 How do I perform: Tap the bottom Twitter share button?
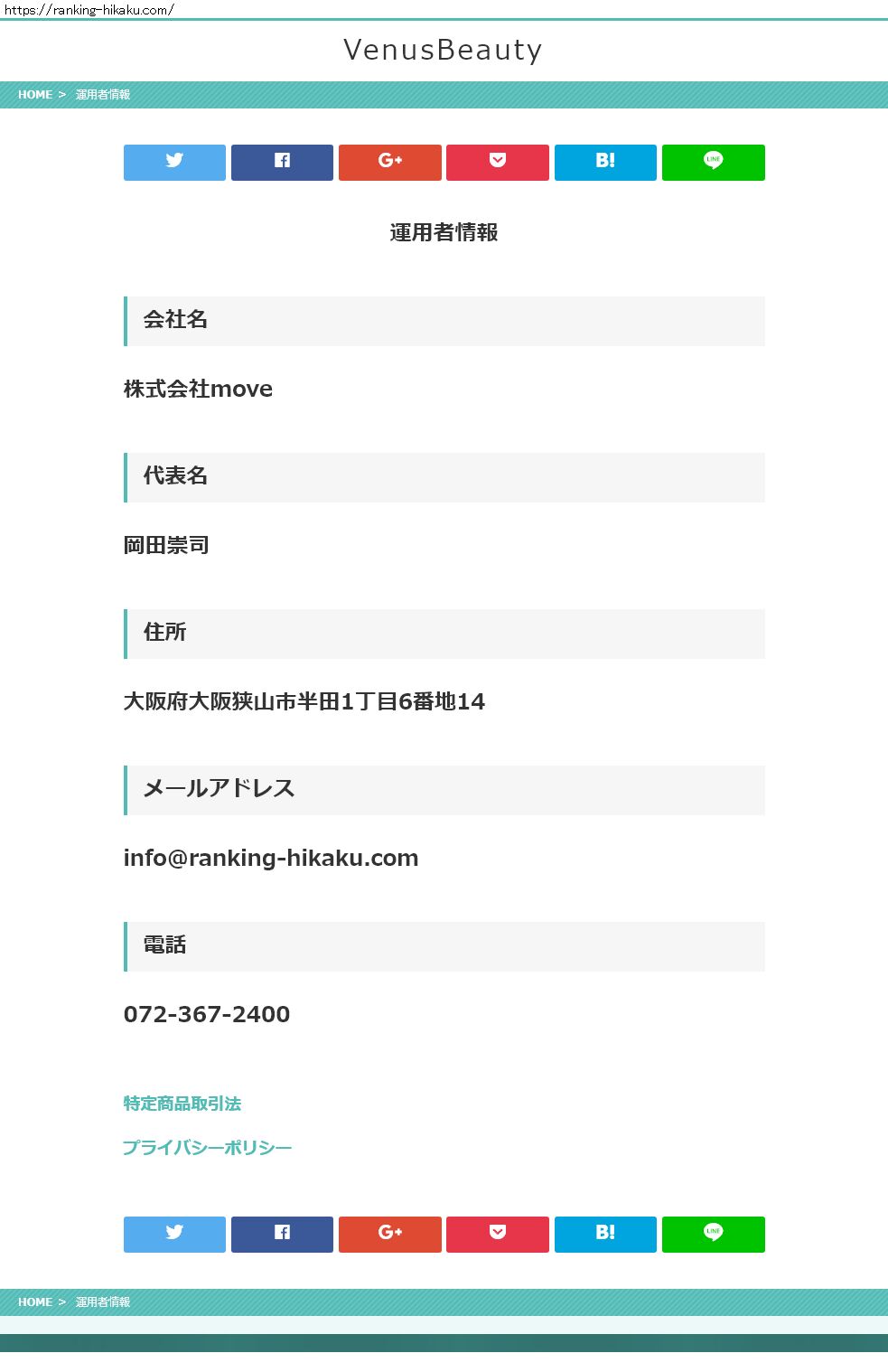point(174,1235)
